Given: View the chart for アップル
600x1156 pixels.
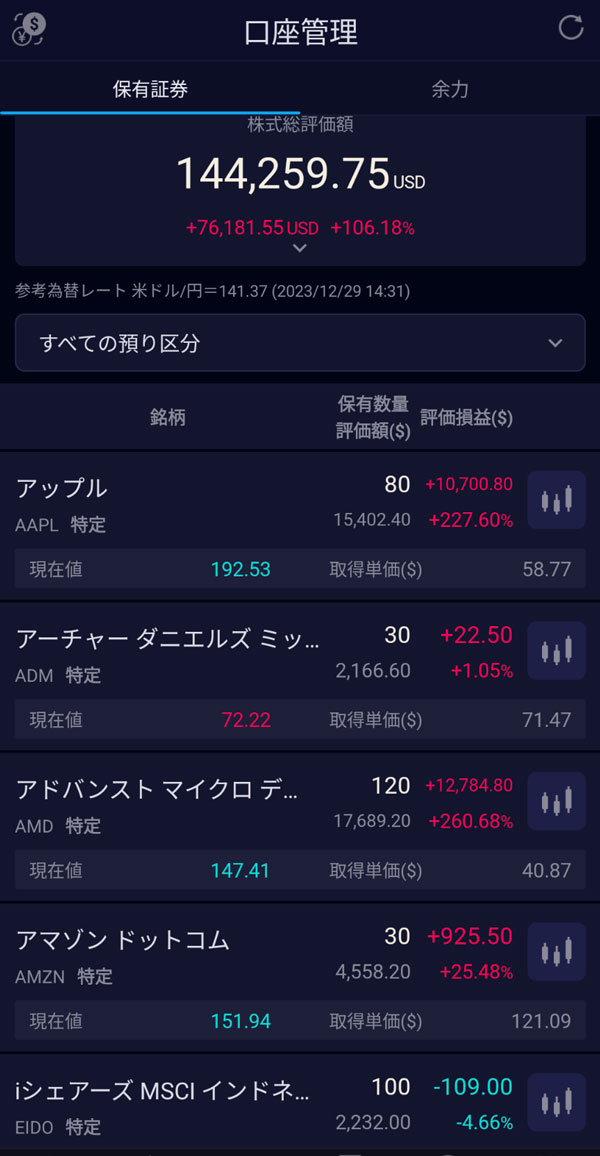Looking at the screenshot, I should coord(556,500).
